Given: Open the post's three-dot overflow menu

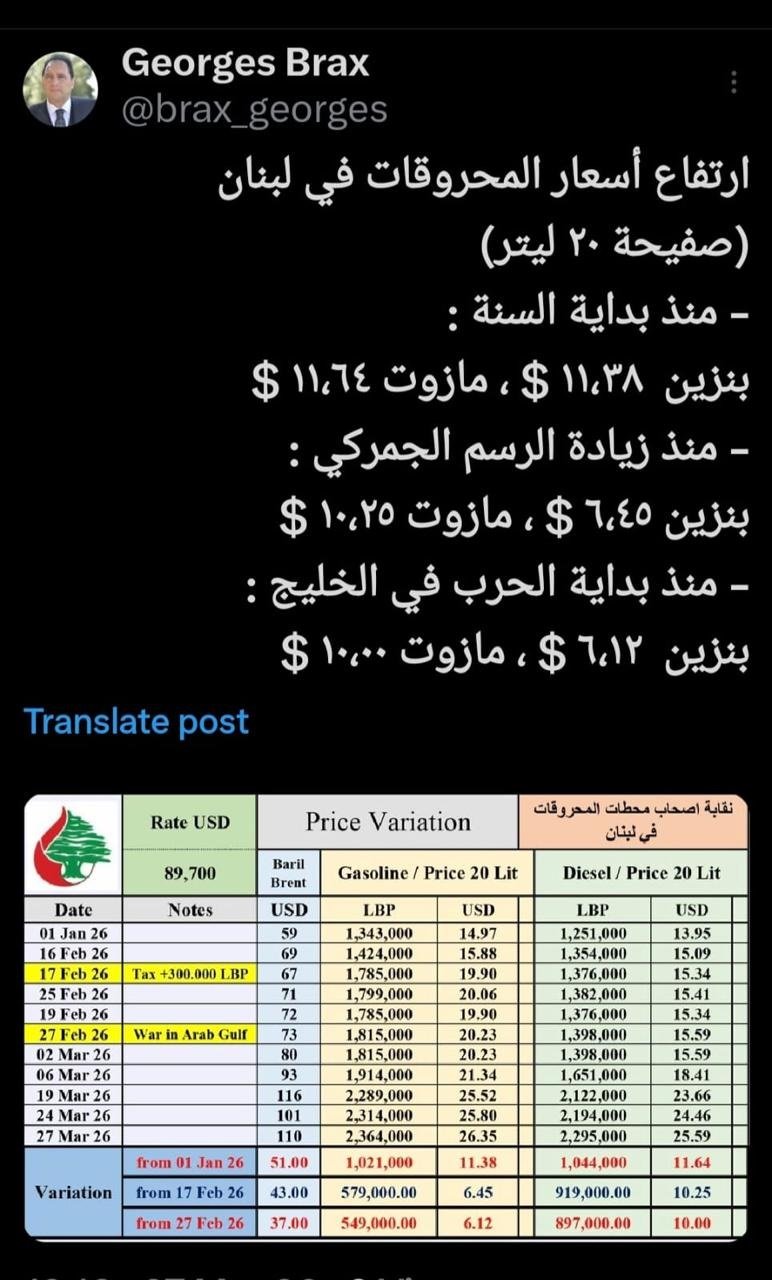Looking at the screenshot, I should point(735,83).
